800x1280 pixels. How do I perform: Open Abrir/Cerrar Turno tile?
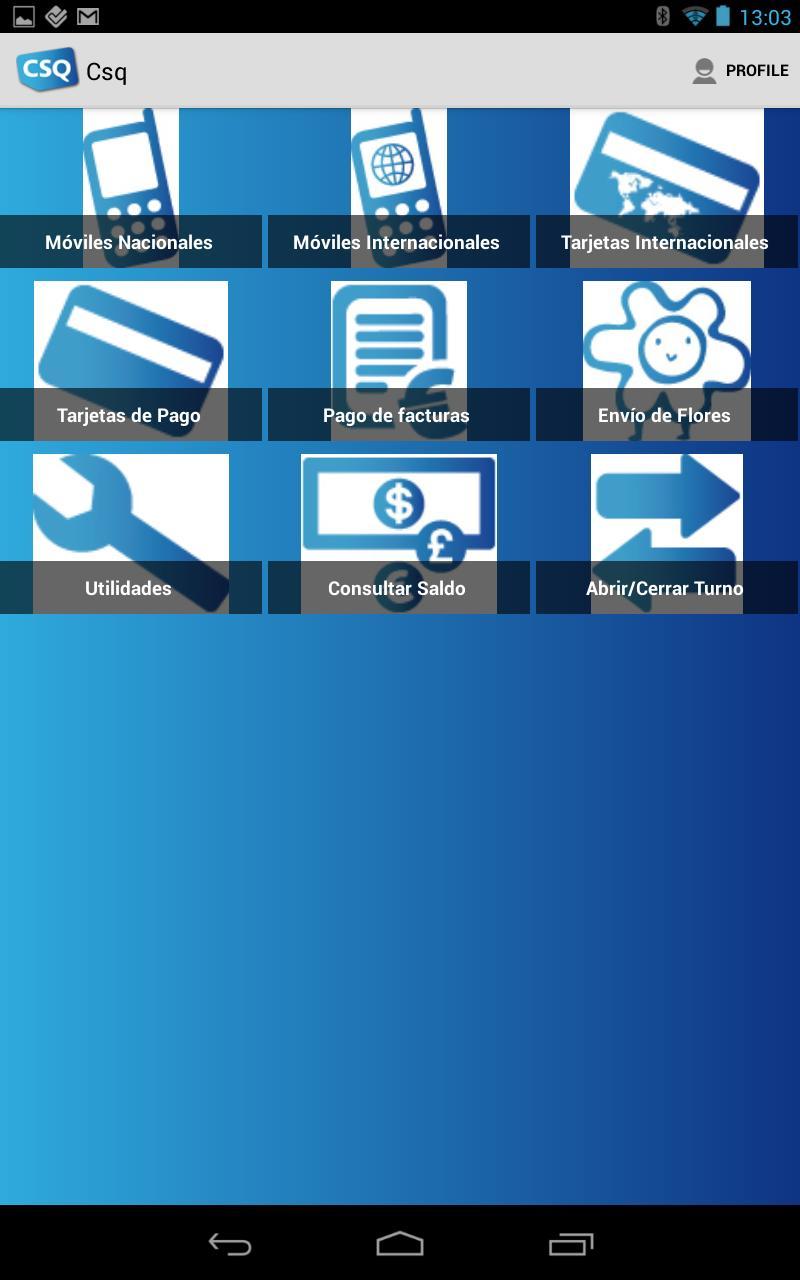[x=666, y=534]
